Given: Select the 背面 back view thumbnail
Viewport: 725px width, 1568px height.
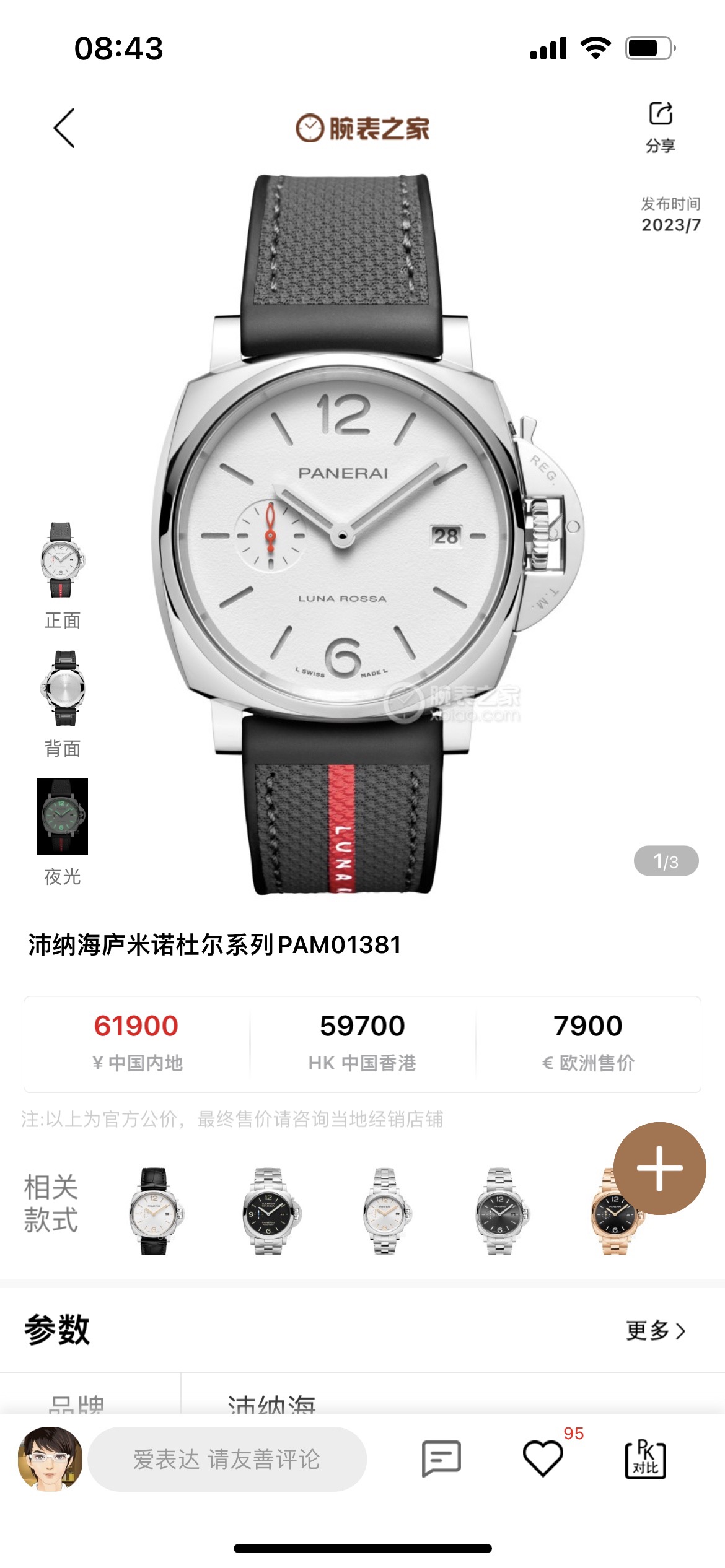Looking at the screenshot, I should pyautogui.click(x=63, y=688).
